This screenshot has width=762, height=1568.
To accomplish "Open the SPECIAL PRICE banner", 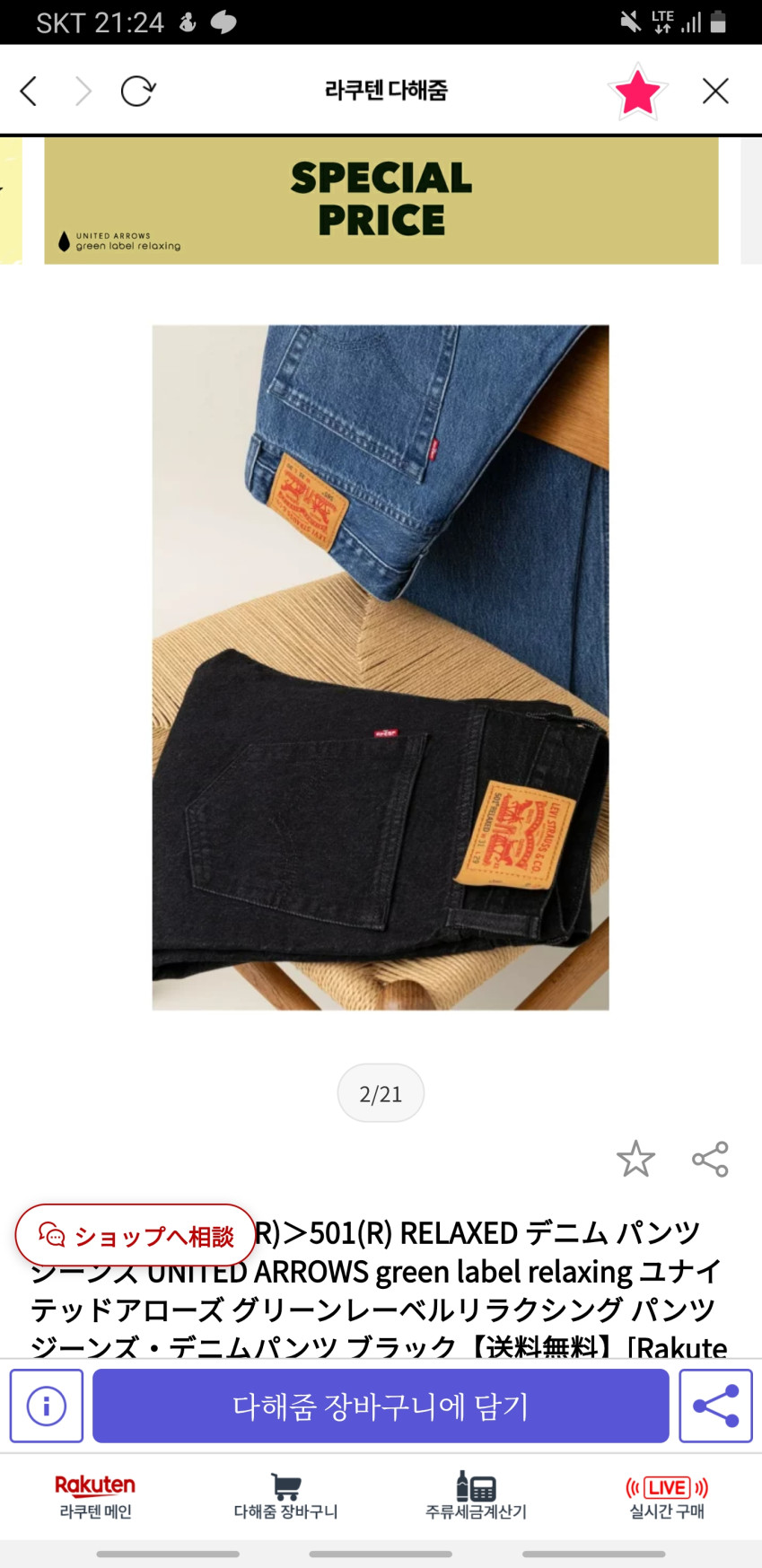I will [381, 200].
